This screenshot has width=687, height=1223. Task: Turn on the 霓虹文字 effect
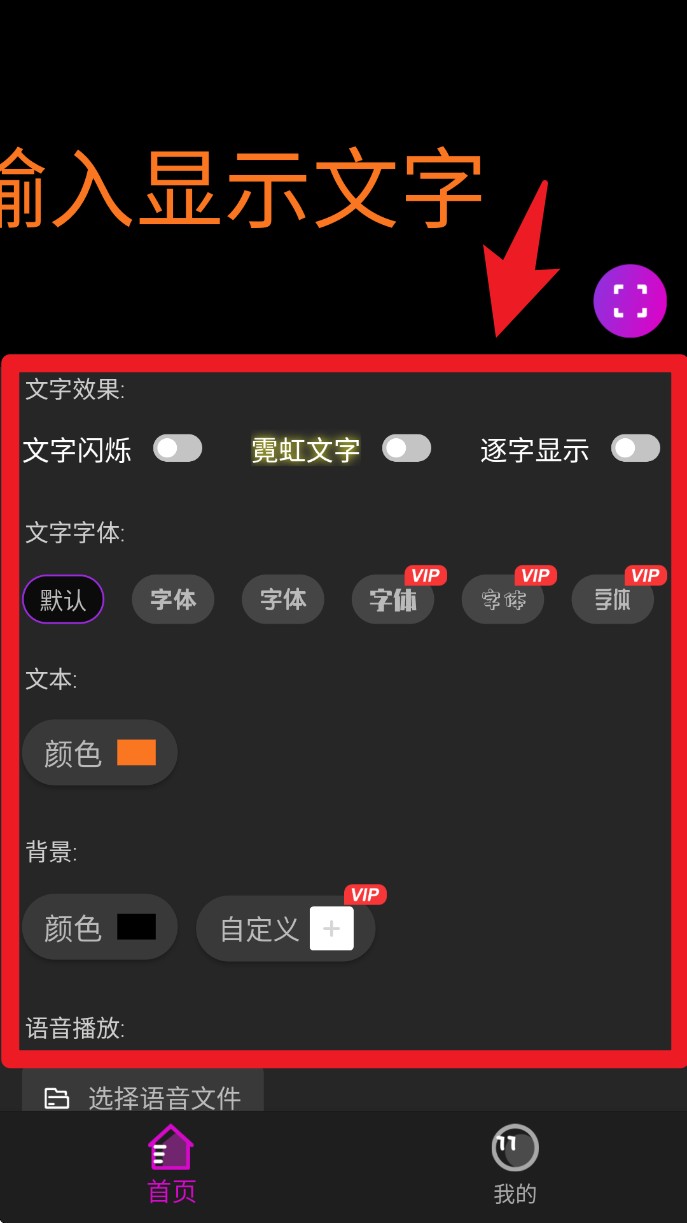(x=406, y=449)
